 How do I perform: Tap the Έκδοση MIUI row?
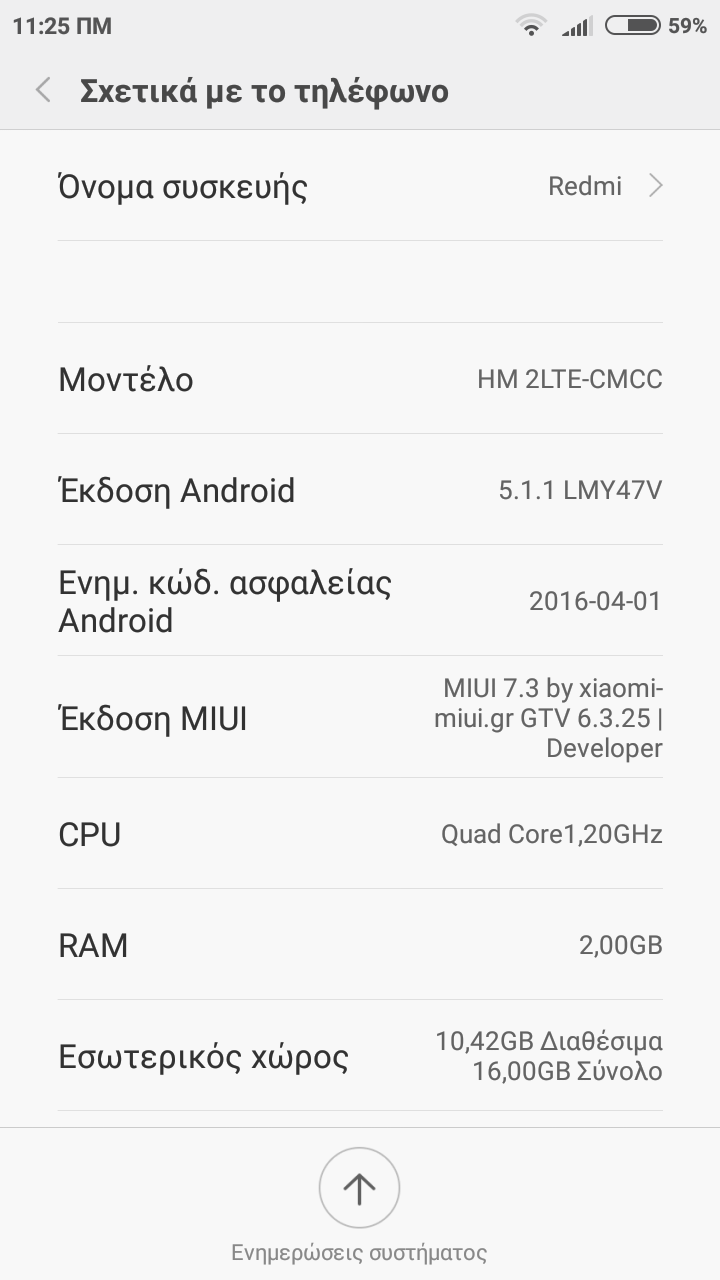(360, 718)
